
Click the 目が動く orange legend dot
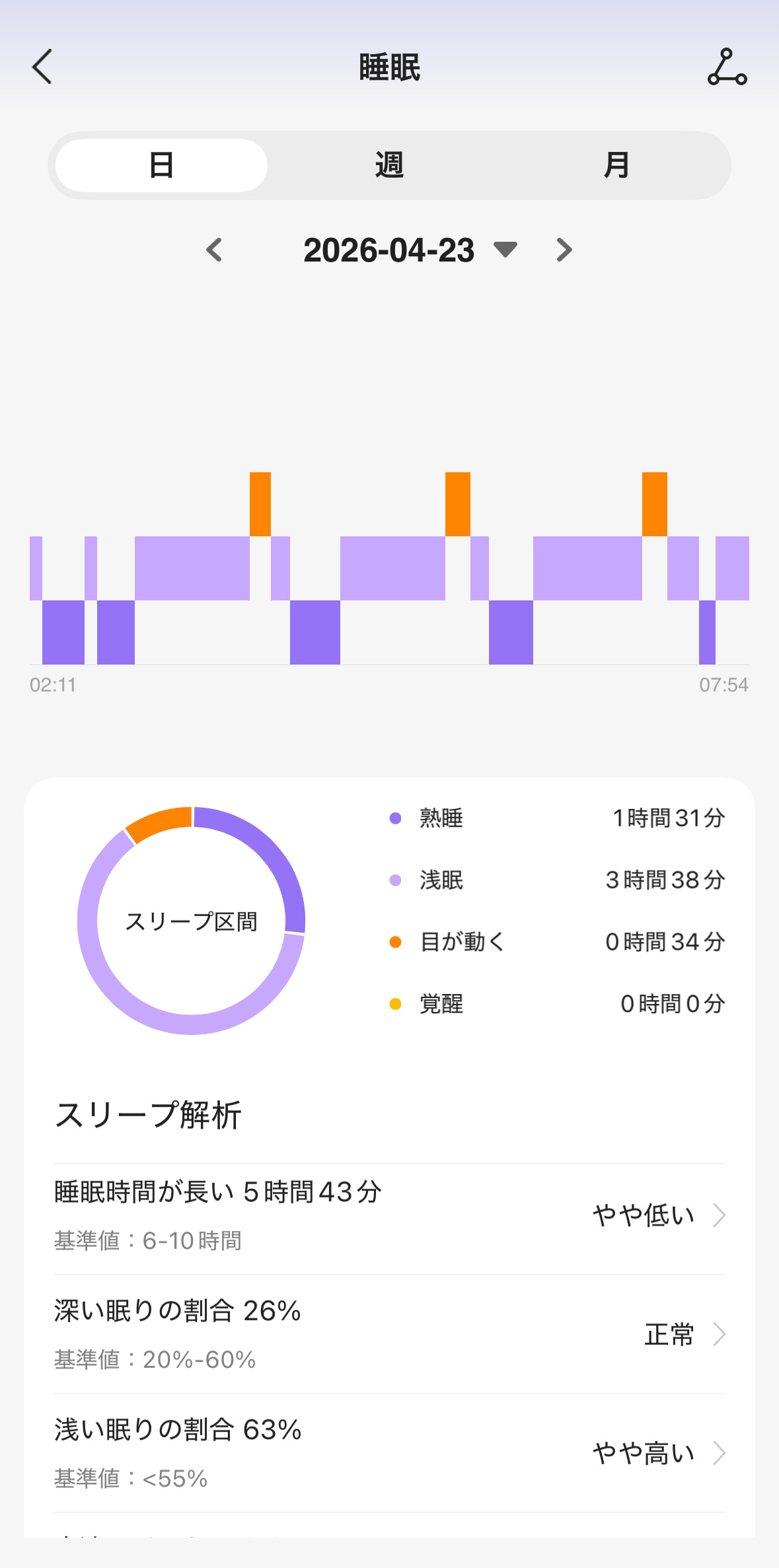click(394, 942)
